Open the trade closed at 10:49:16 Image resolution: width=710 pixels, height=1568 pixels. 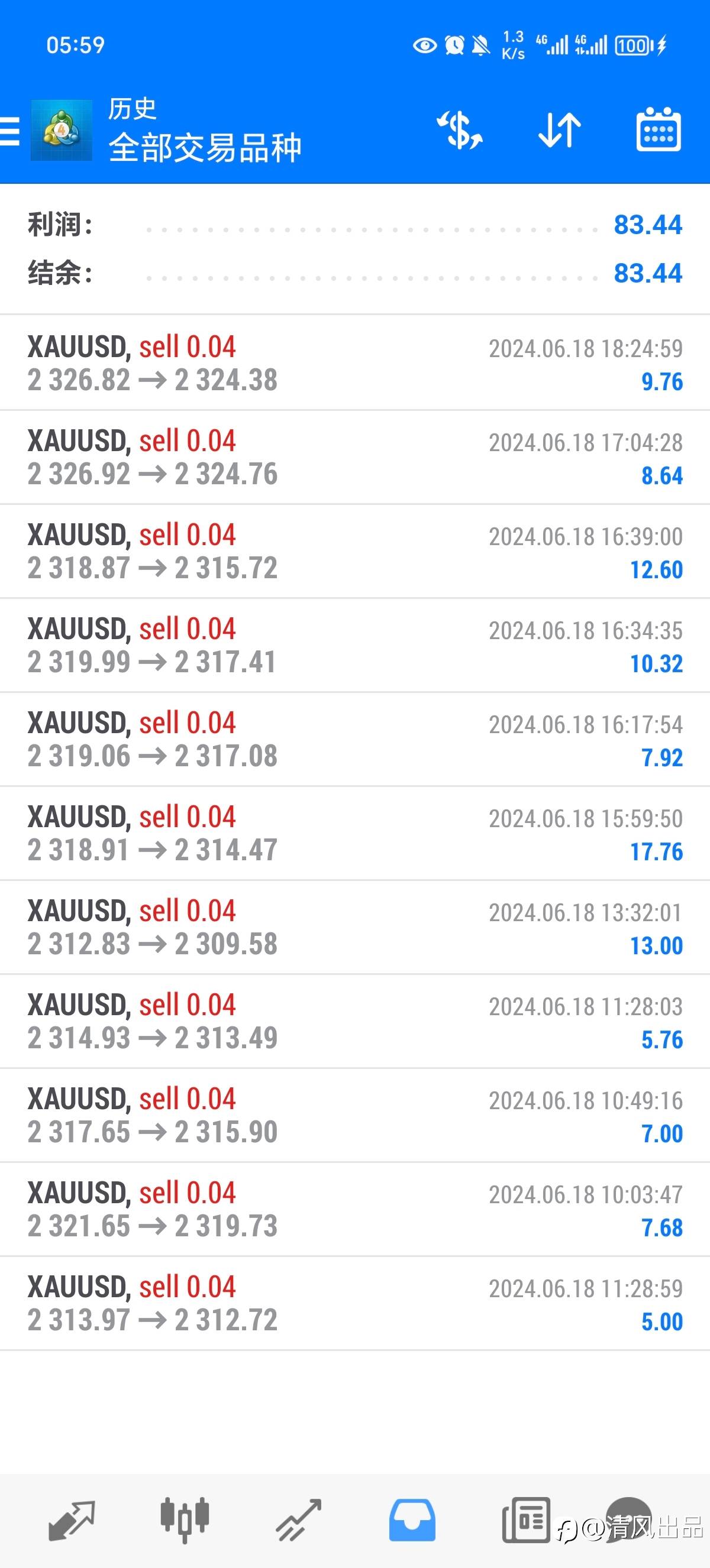[355, 1116]
